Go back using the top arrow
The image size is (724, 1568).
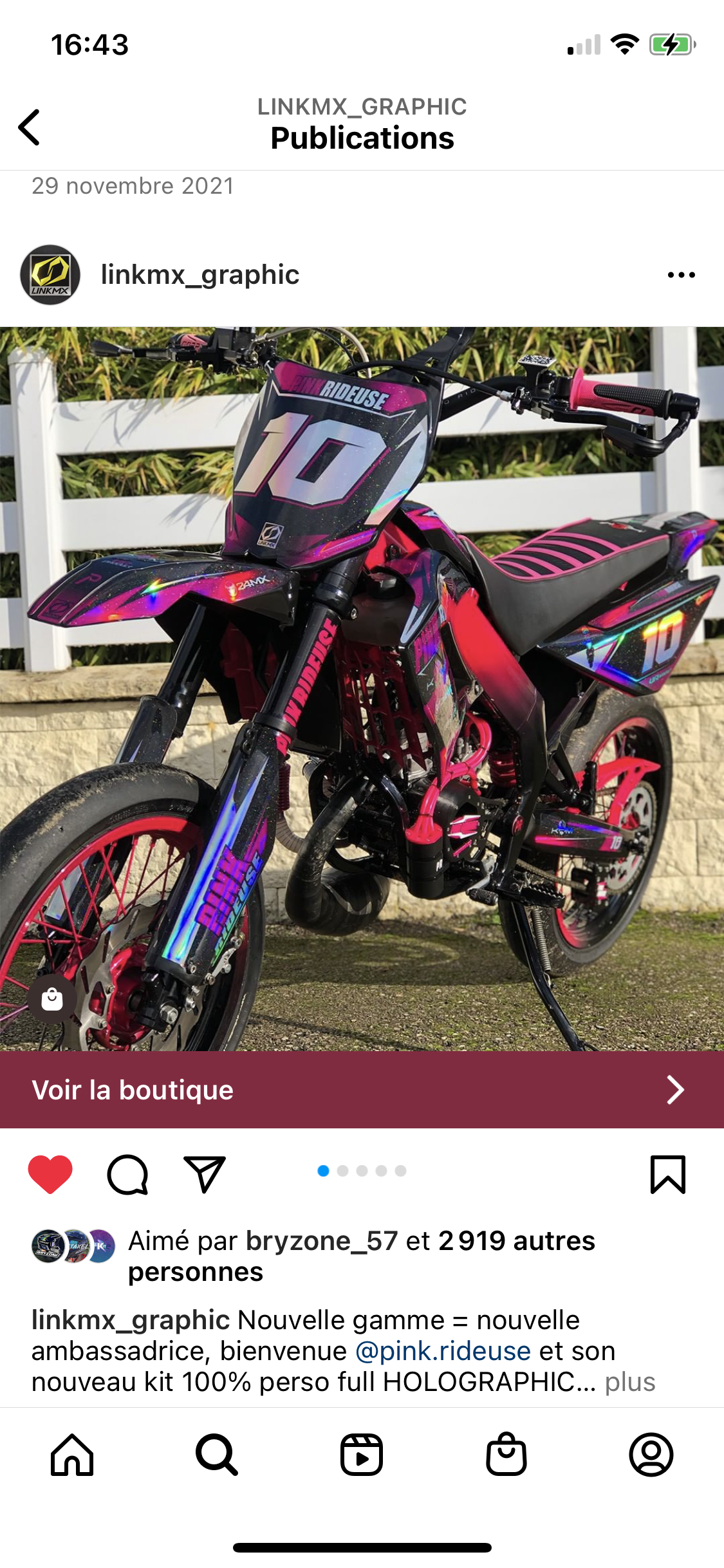coord(30,127)
